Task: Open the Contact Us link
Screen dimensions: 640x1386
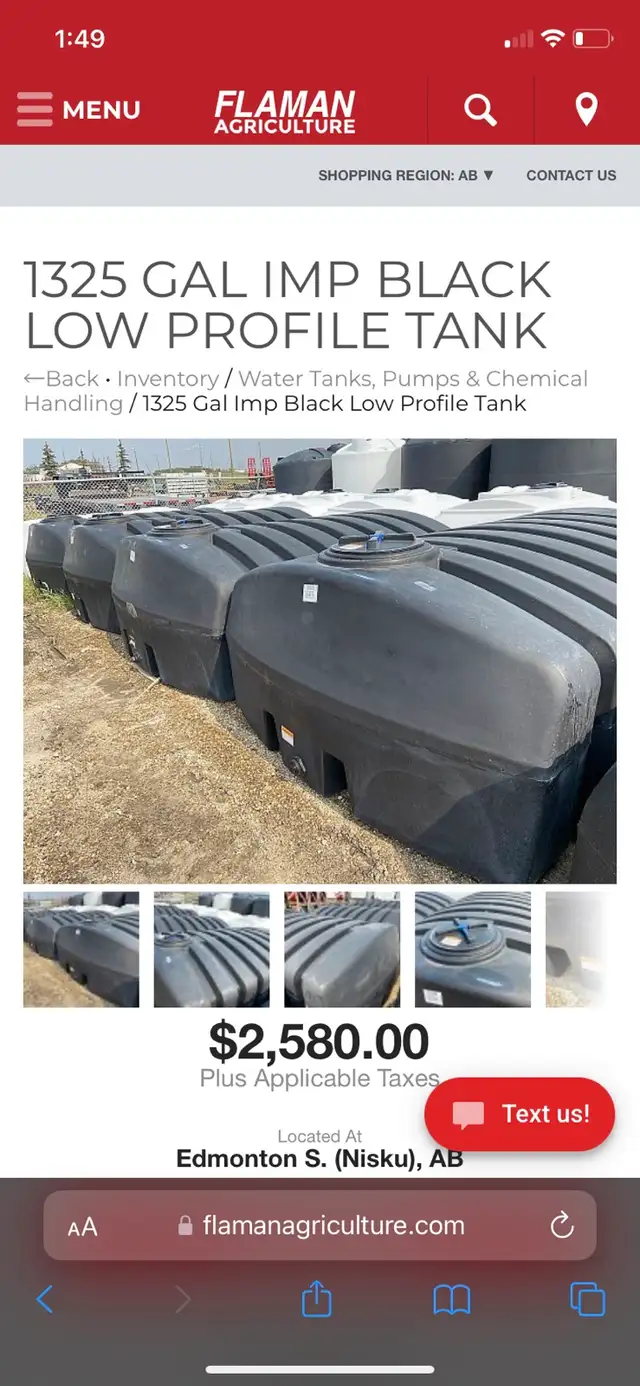Action: click(x=571, y=175)
